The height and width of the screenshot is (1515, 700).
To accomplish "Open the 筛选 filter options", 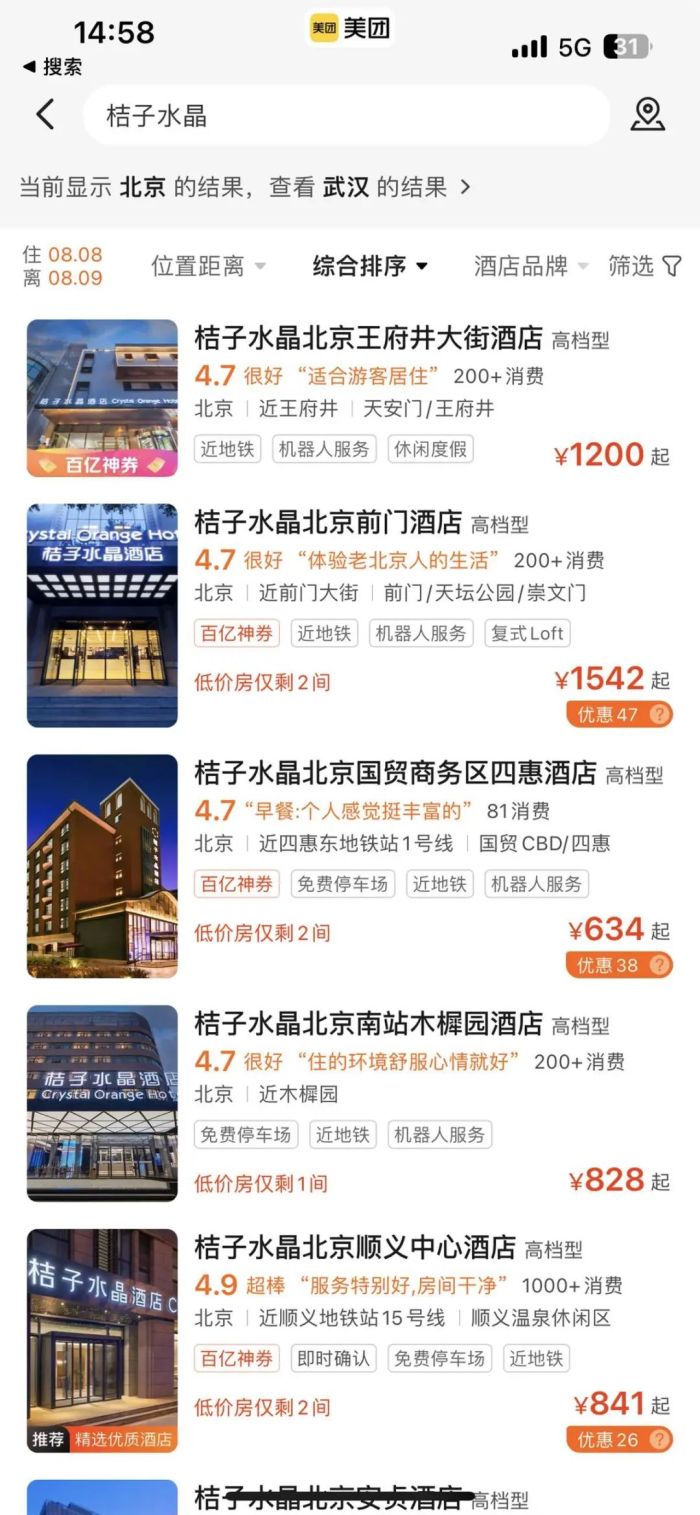I will point(645,266).
